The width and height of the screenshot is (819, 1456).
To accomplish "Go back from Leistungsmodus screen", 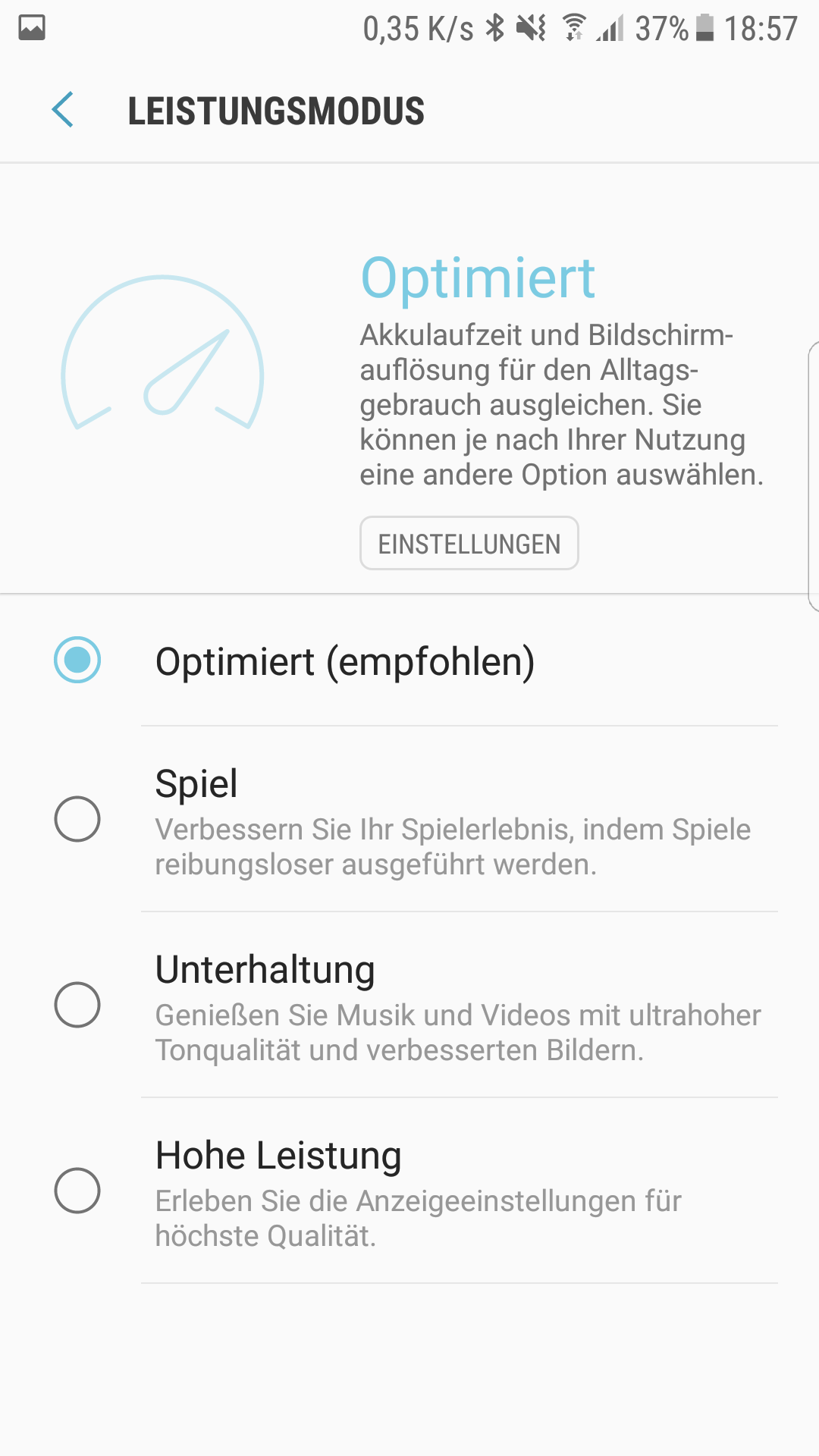I will tap(64, 110).
